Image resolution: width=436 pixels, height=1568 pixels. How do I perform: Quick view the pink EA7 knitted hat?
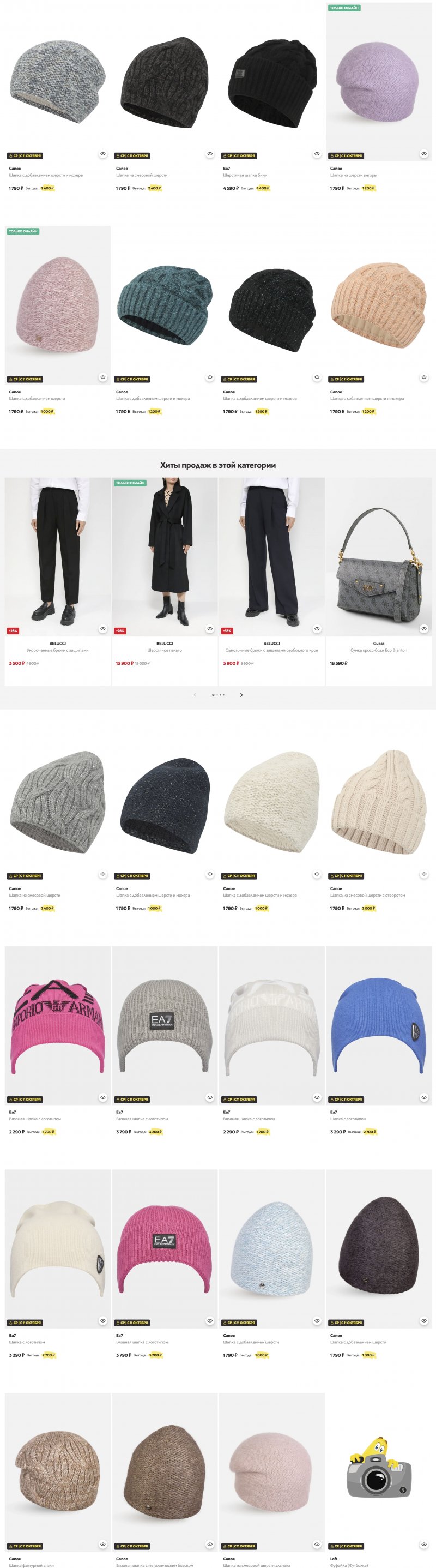(x=210, y=1320)
